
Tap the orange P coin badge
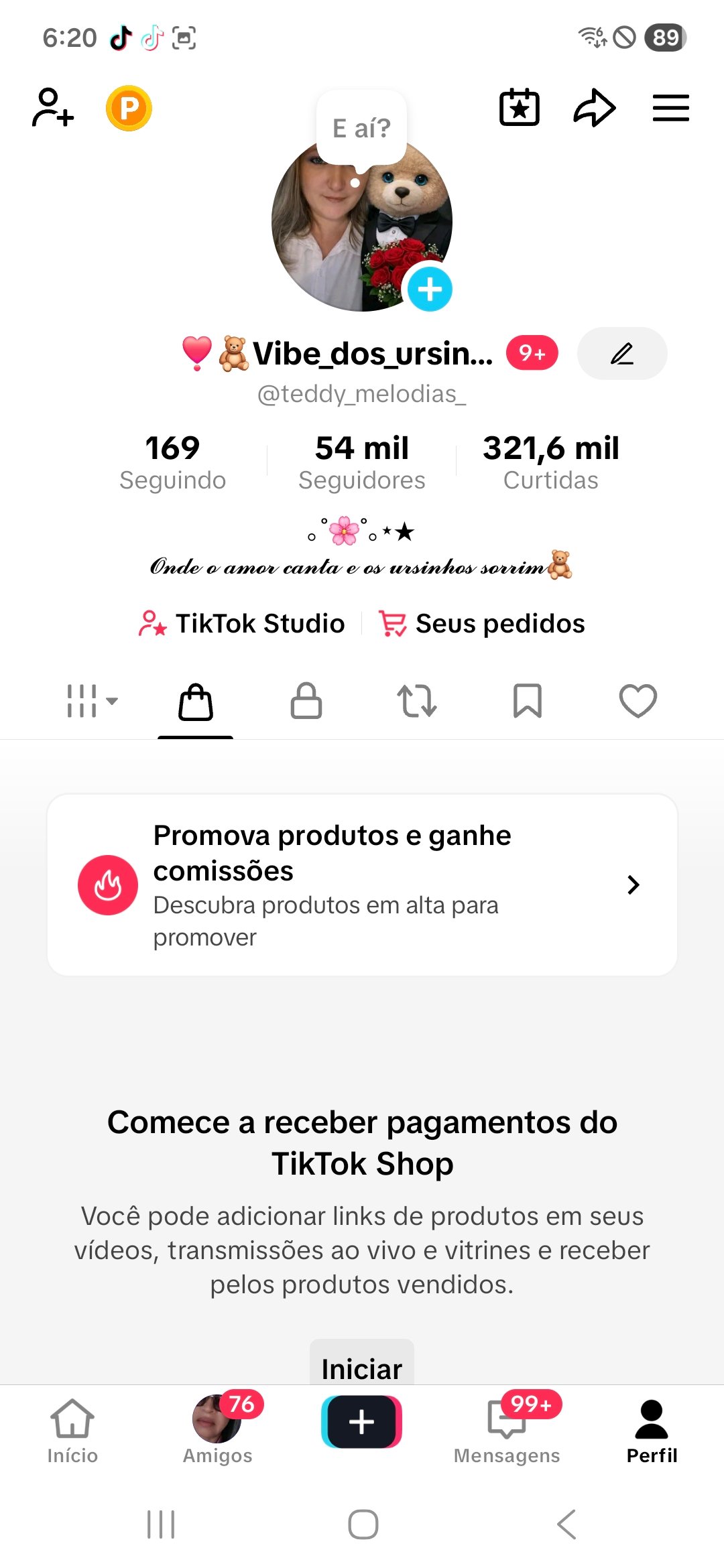[x=129, y=108]
